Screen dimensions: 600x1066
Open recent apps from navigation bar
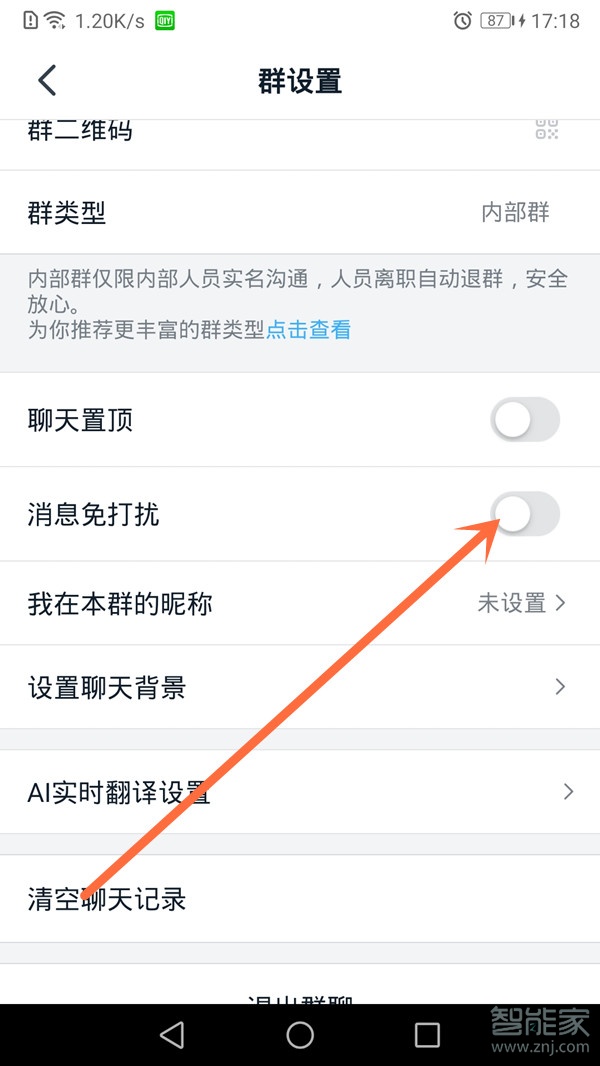point(427,1034)
